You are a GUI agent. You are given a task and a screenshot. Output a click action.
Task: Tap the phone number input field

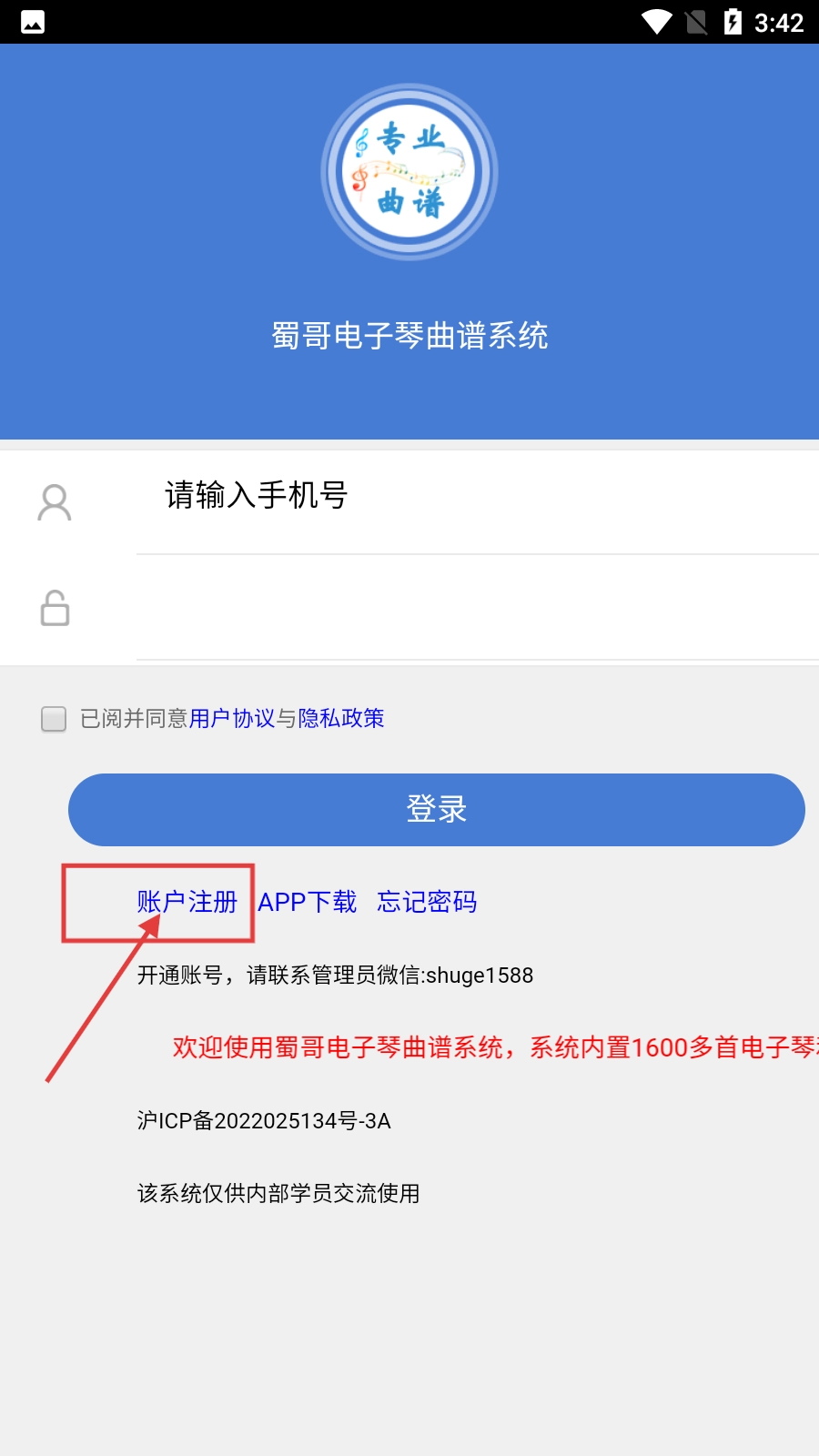tap(473, 497)
